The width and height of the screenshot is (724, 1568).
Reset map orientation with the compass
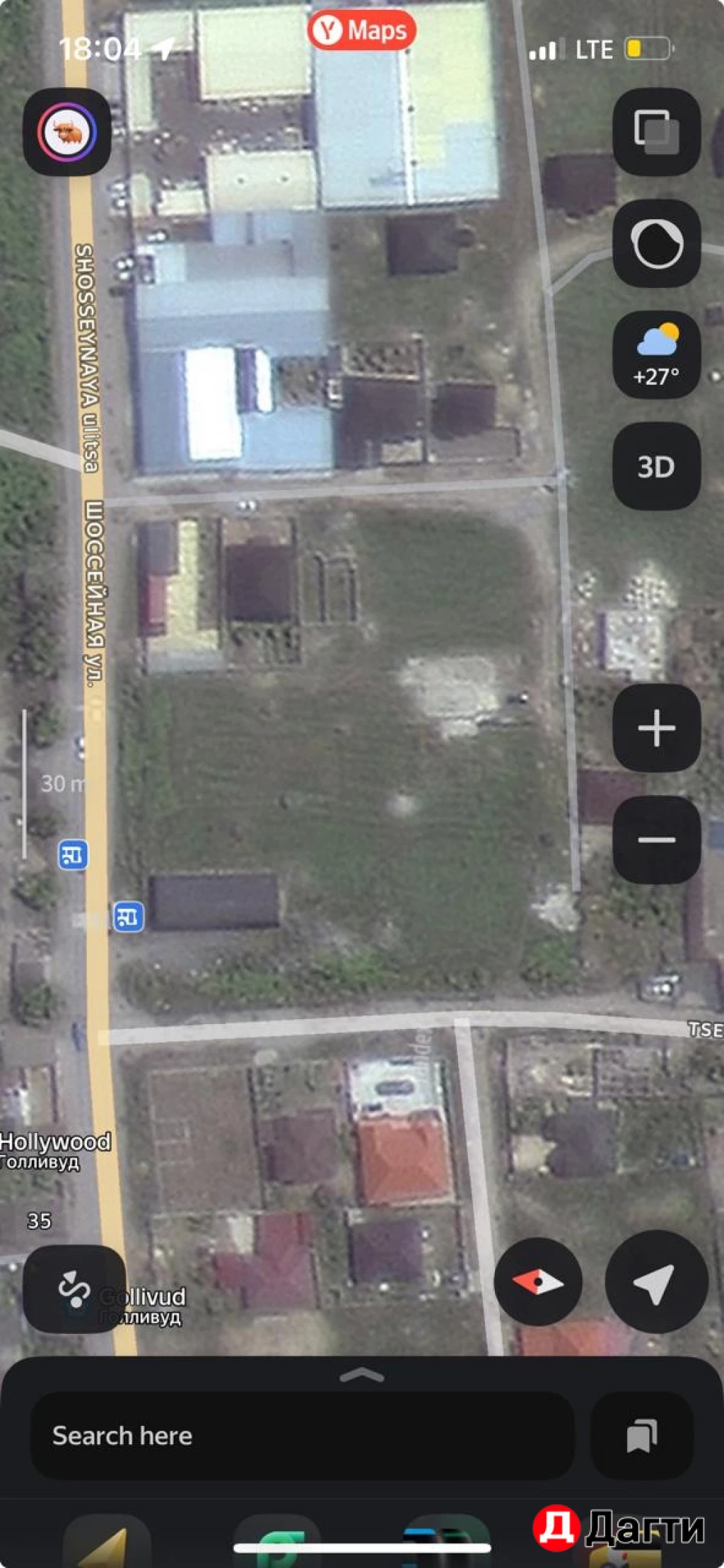point(538,1282)
